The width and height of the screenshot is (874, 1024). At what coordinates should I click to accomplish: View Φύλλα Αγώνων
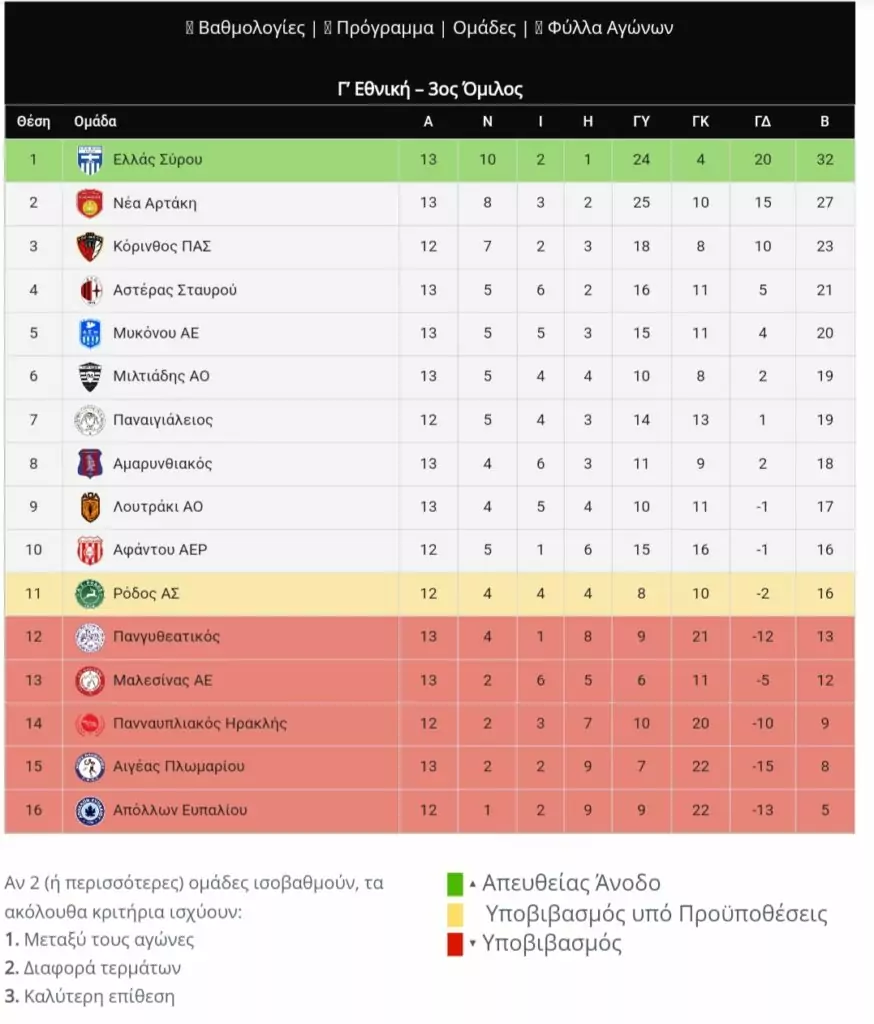tap(610, 28)
